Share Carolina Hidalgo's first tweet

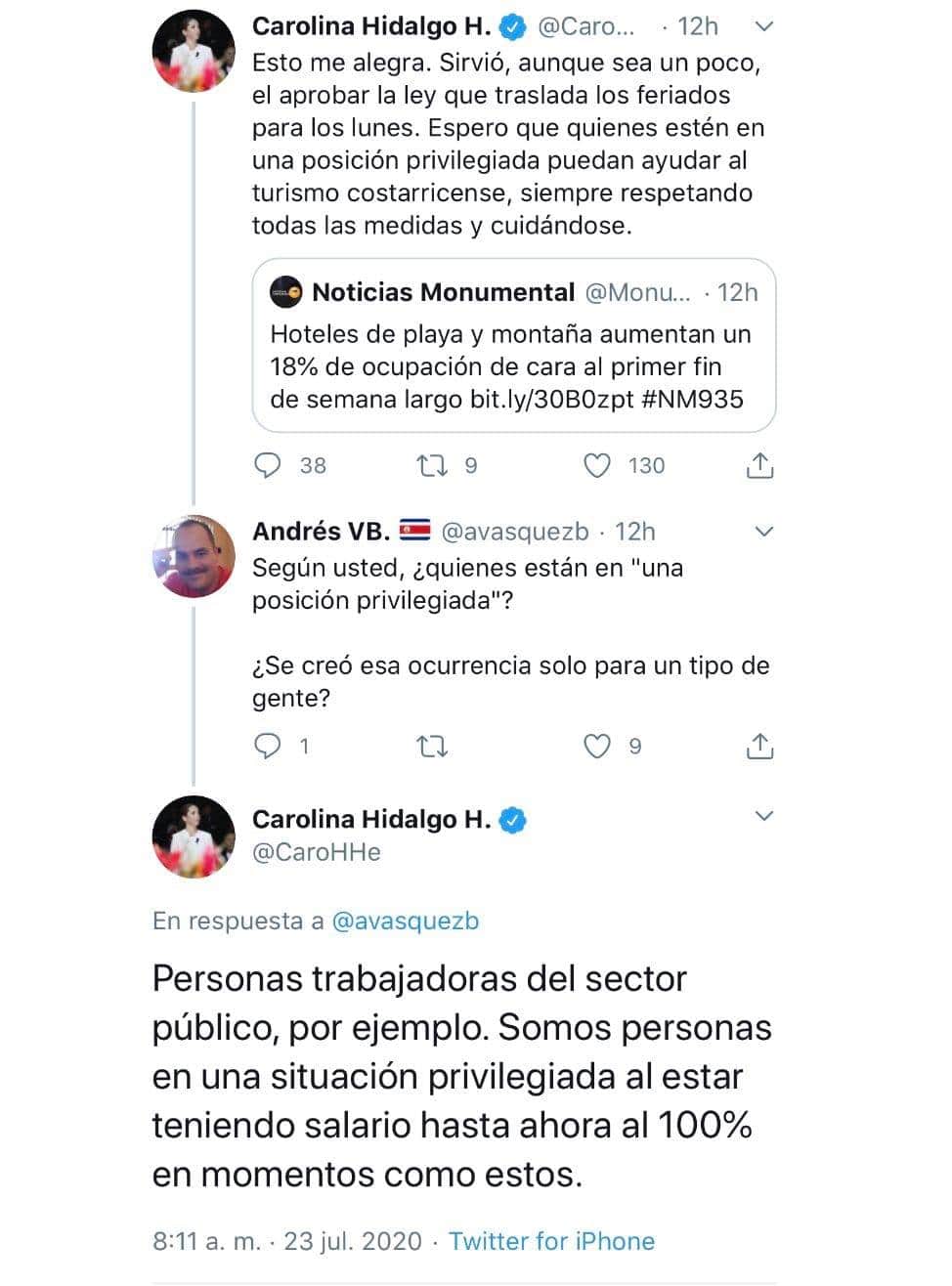click(x=759, y=465)
